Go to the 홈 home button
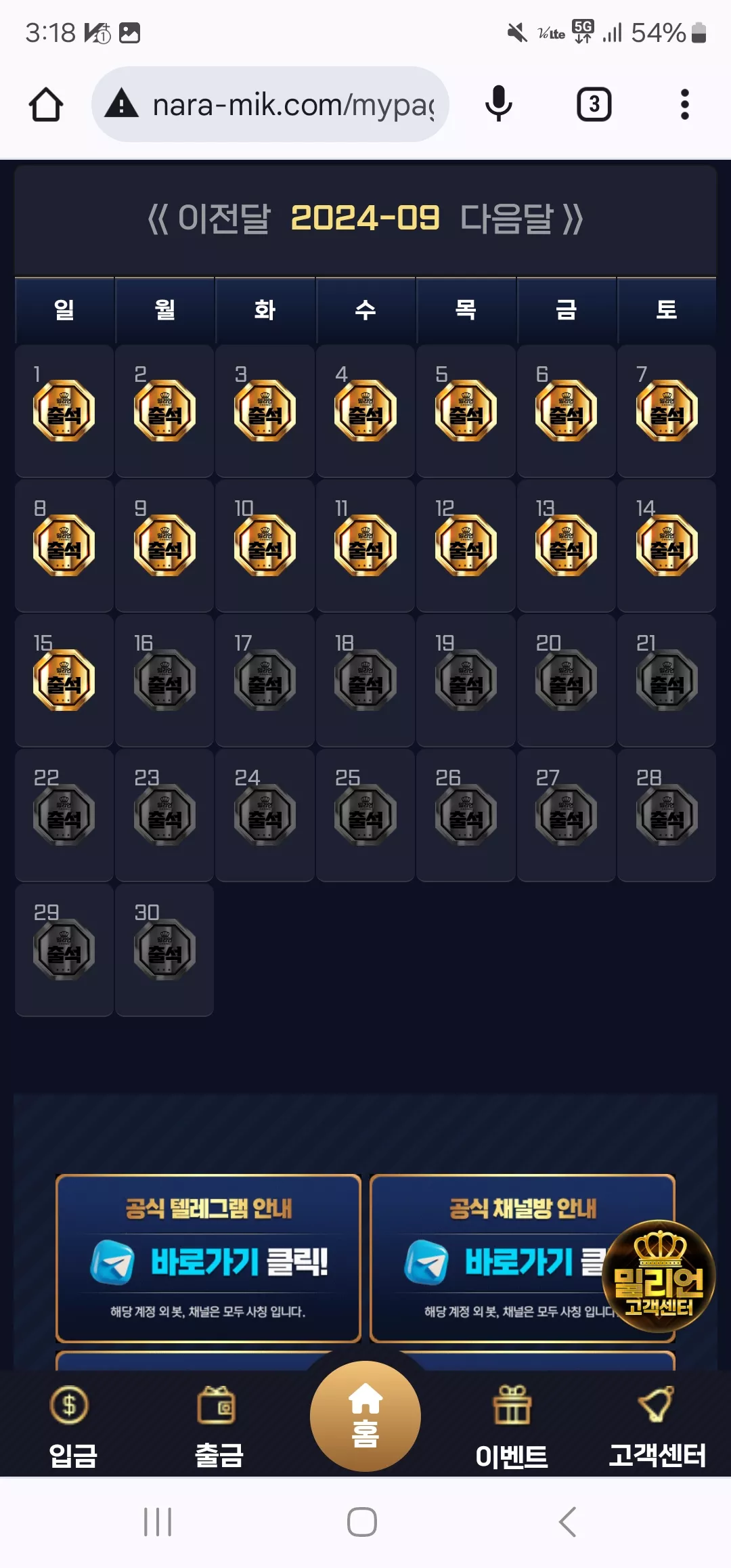The width and height of the screenshot is (731, 1568). [365, 1416]
